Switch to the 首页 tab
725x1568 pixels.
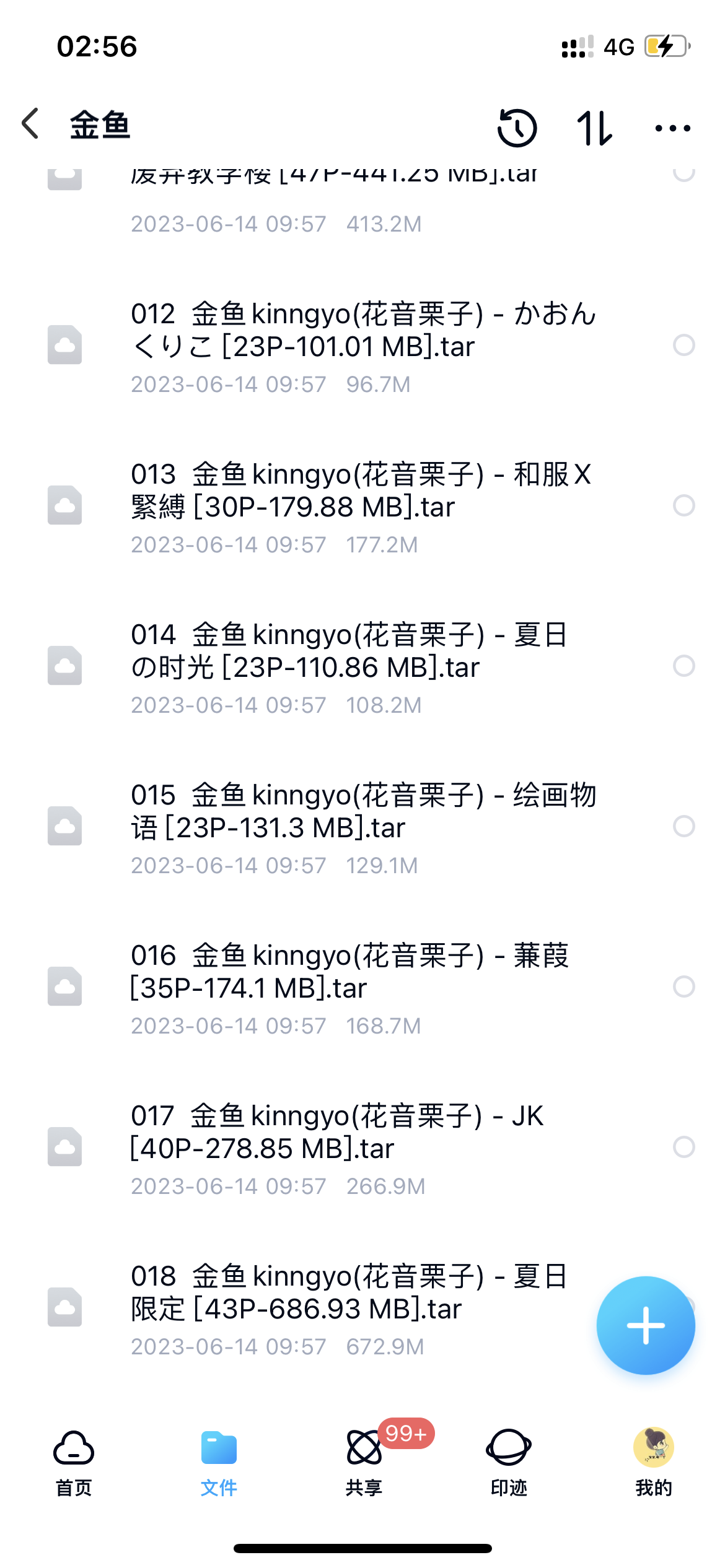click(x=74, y=1463)
